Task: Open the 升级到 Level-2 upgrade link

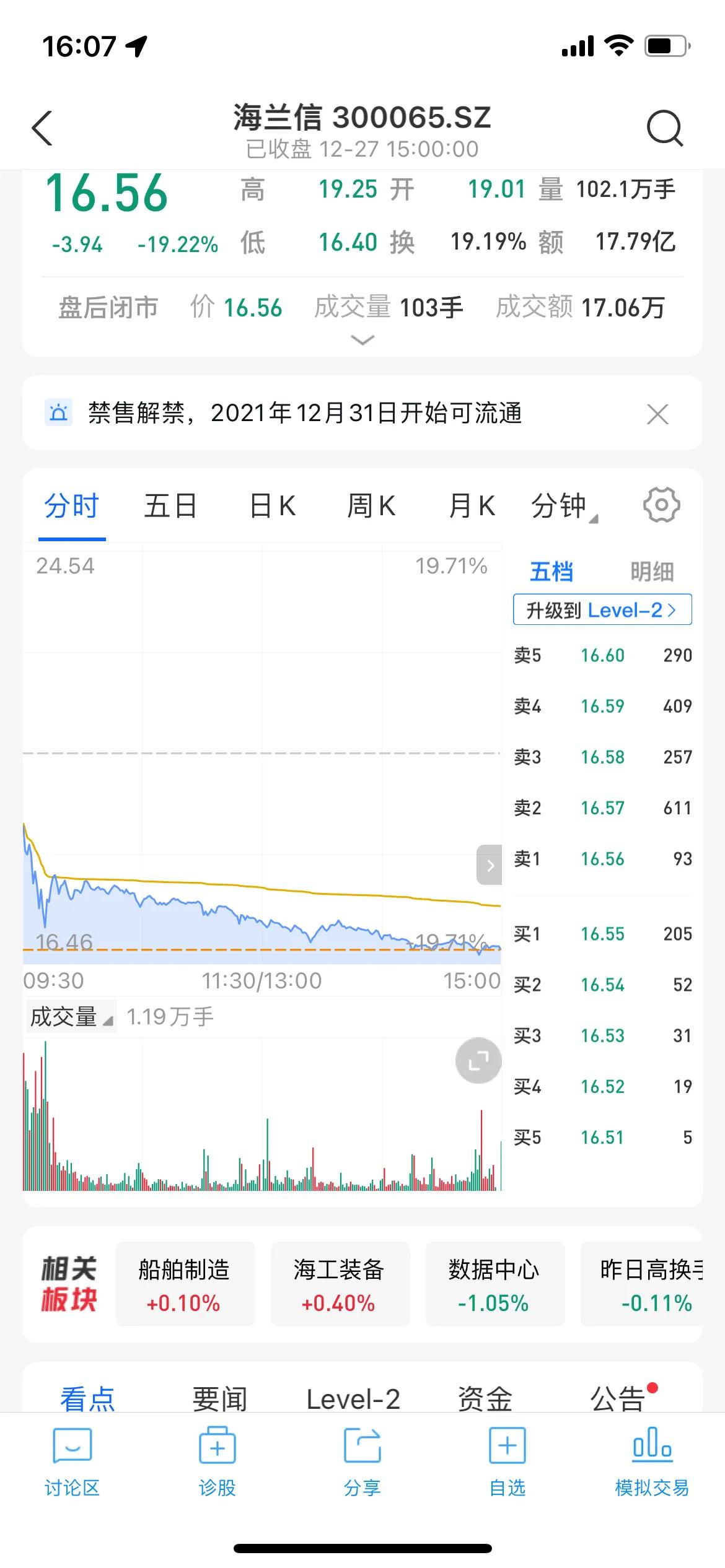Action: coord(602,609)
